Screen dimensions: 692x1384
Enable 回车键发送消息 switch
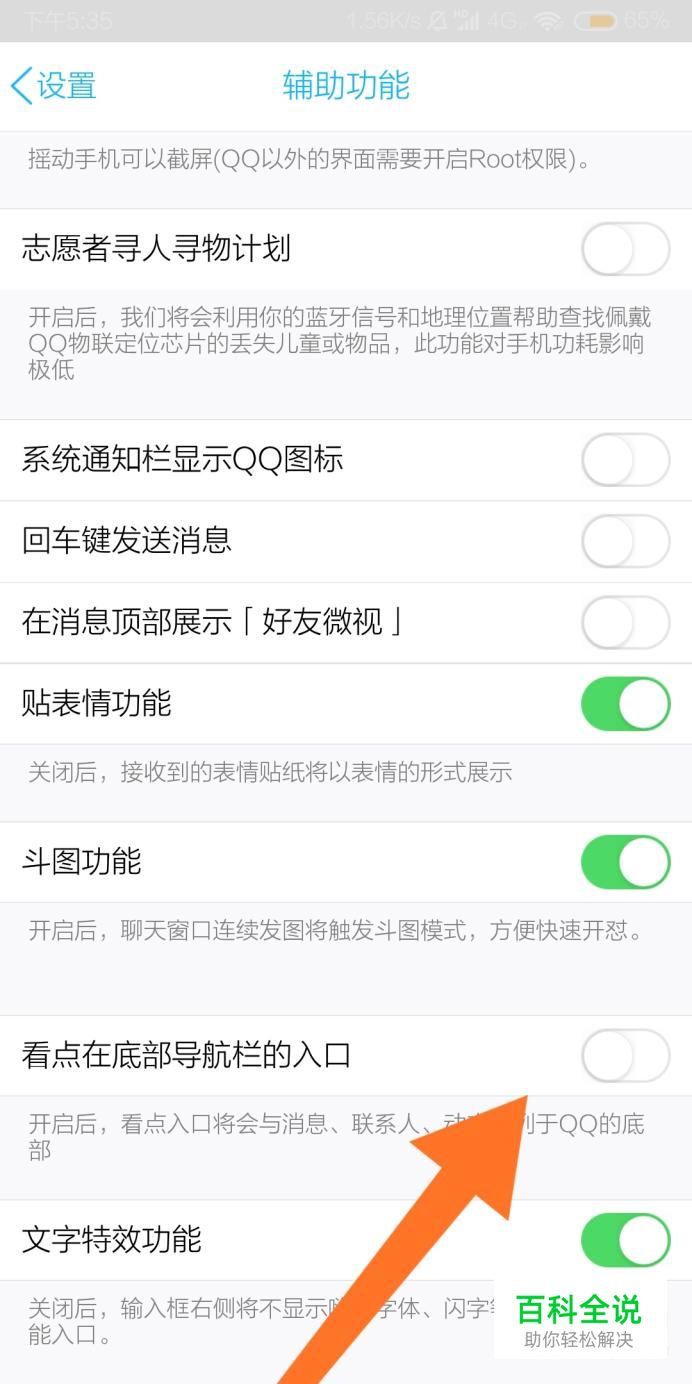pos(626,541)
